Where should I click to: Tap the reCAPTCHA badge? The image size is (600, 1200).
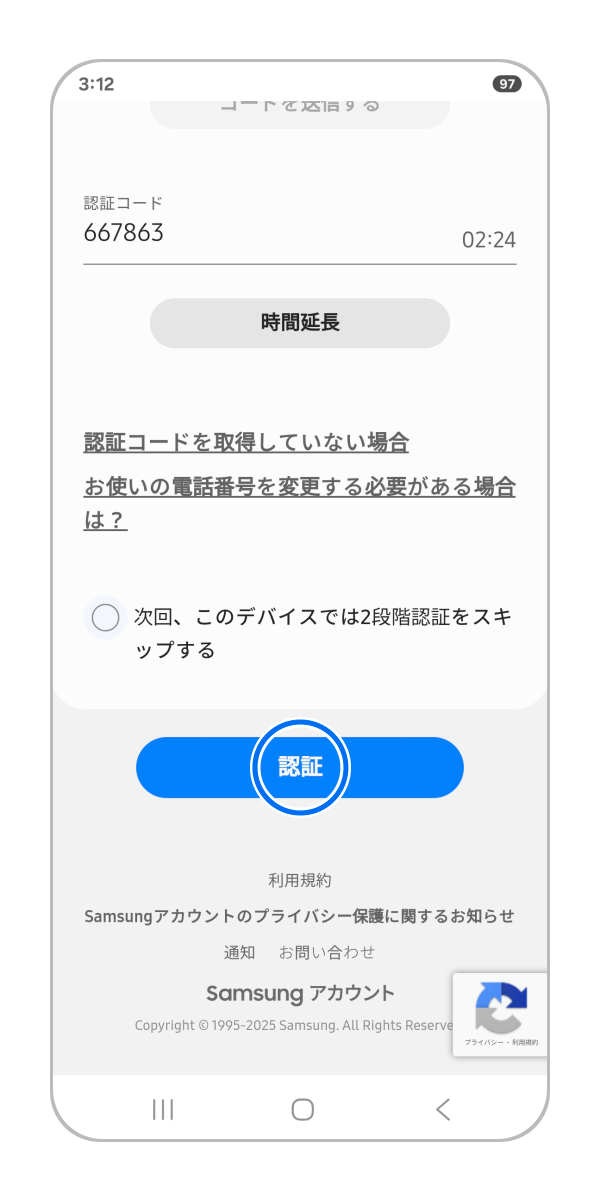coord(500,1012)
